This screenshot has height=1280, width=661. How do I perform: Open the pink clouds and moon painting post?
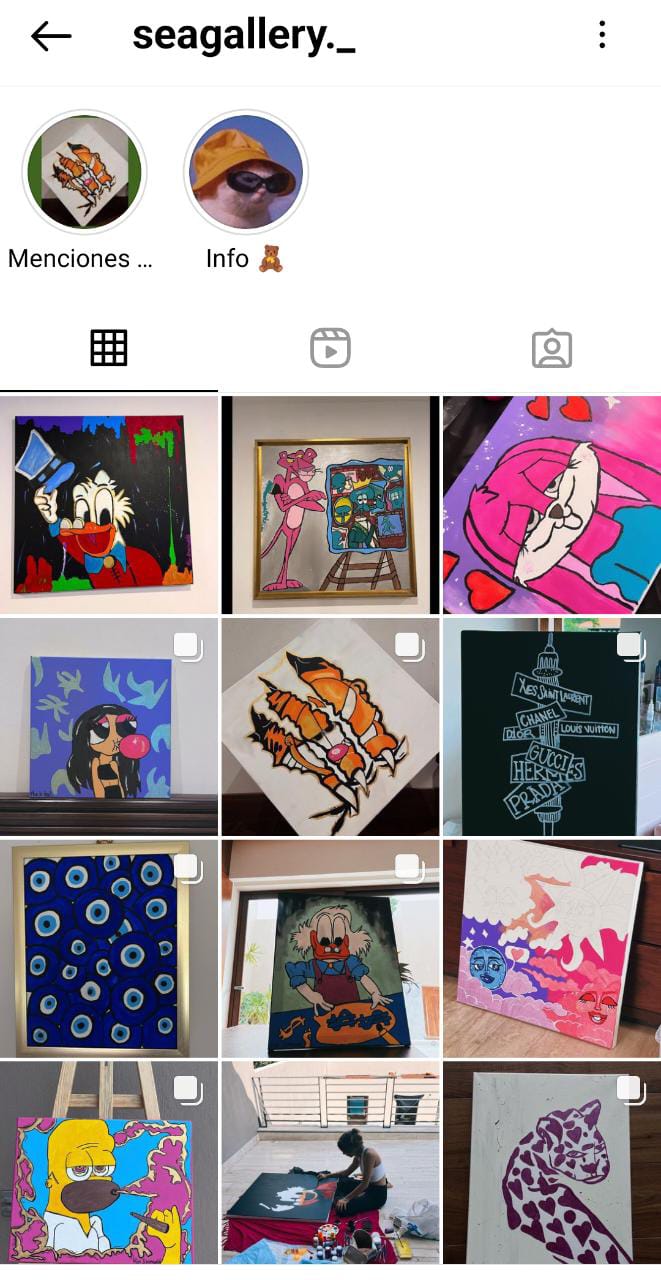tap(552, 949)
